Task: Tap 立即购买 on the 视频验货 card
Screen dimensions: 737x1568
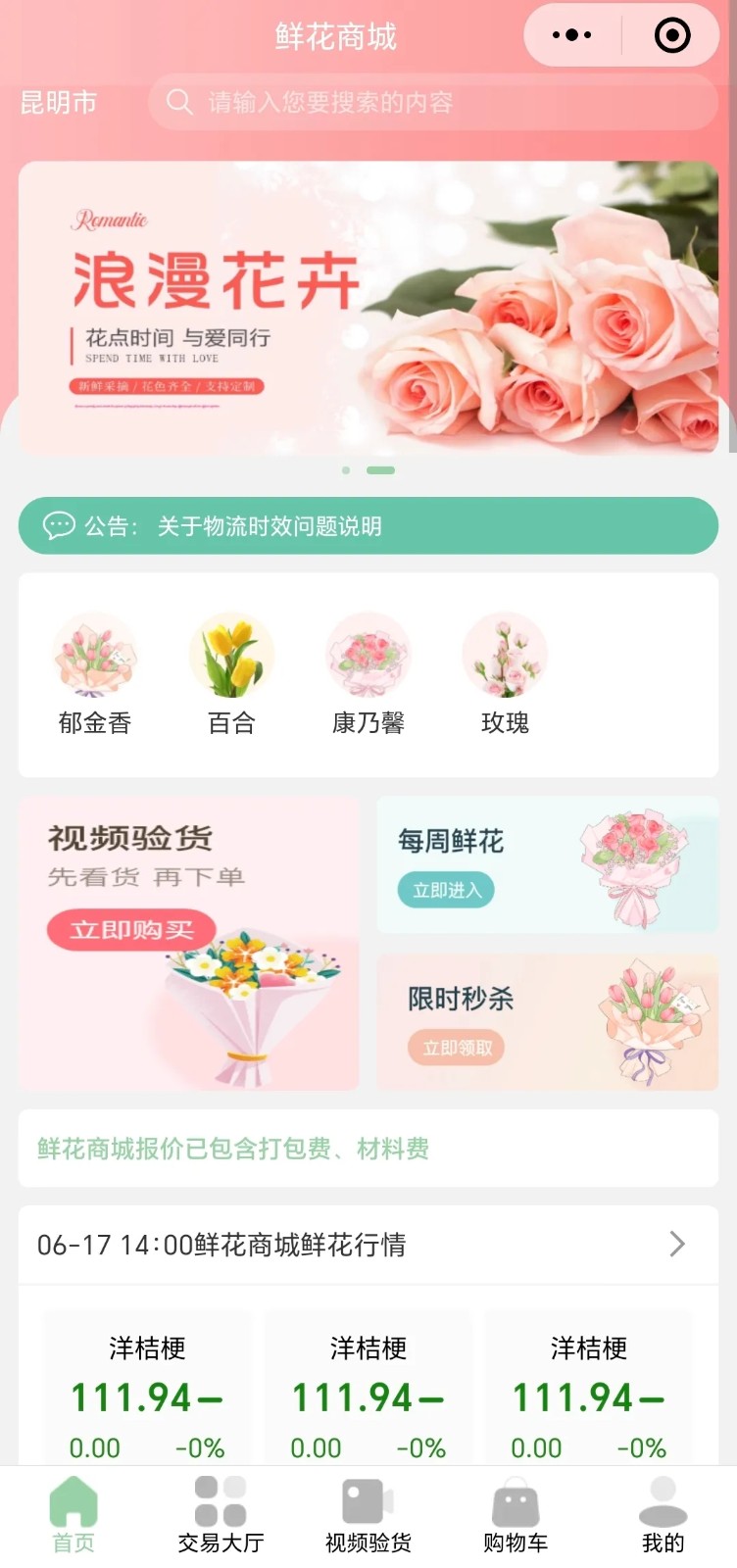Action: point(130,929)
